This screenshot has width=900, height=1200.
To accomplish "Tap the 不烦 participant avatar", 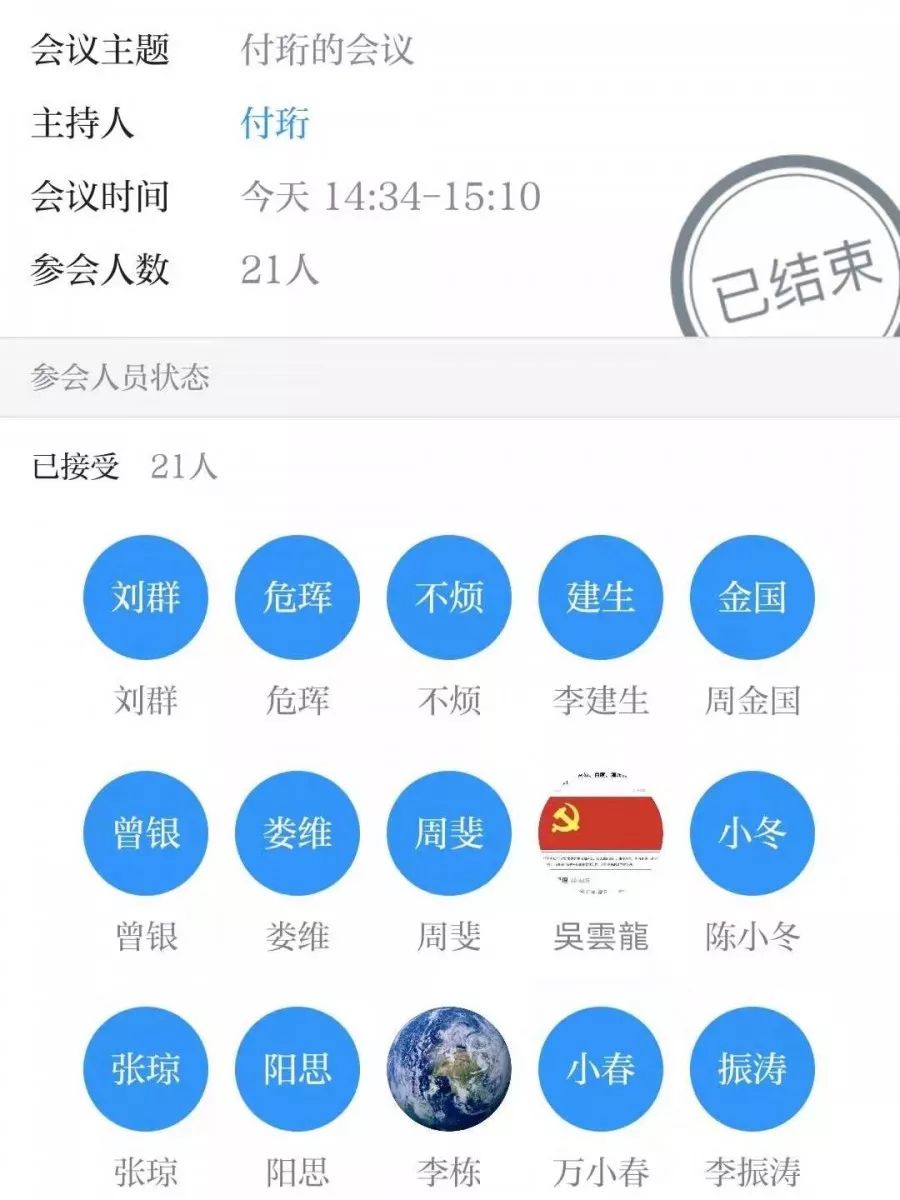I will (449, 597).
